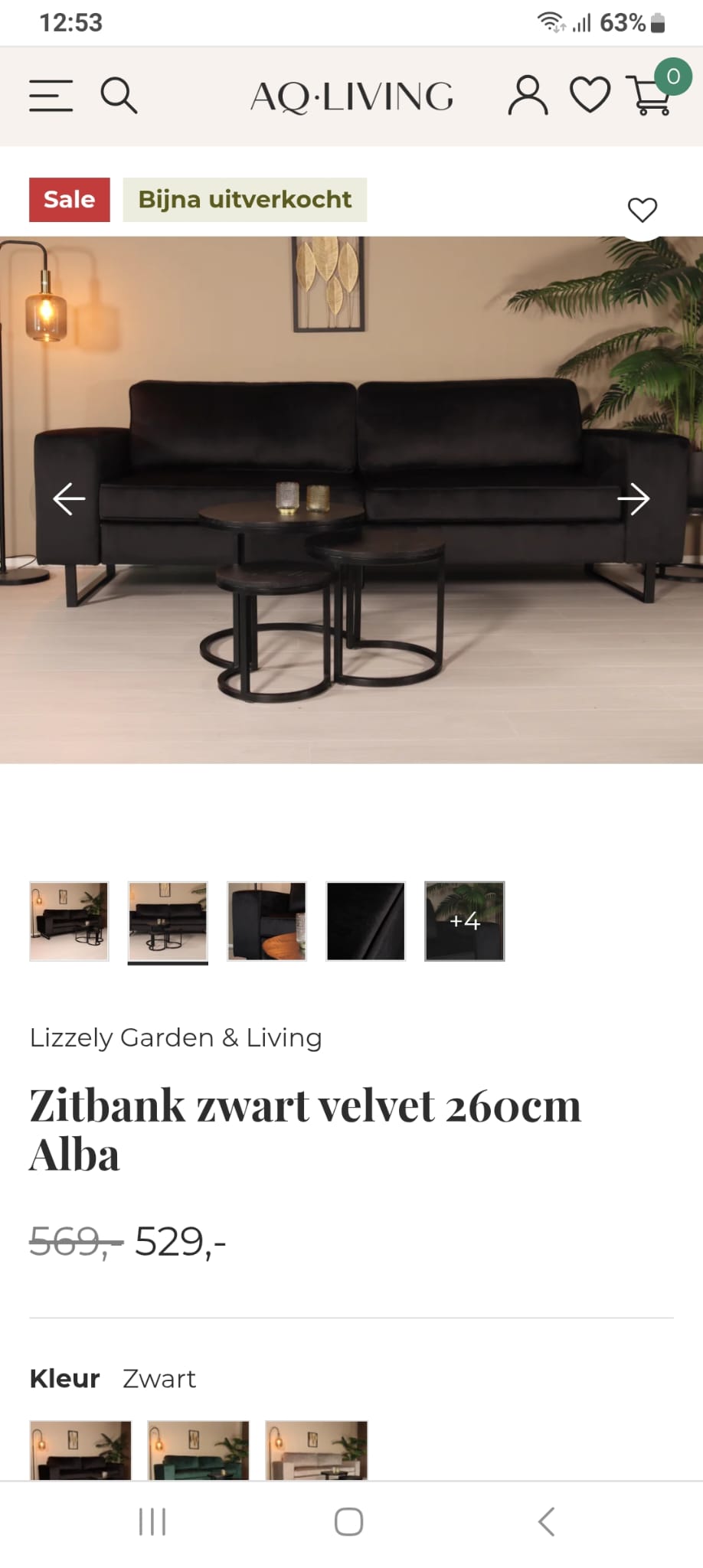Open the wishlist heart in the header
The width and height of the screenshot is (703, 1568).
point(590,96)
